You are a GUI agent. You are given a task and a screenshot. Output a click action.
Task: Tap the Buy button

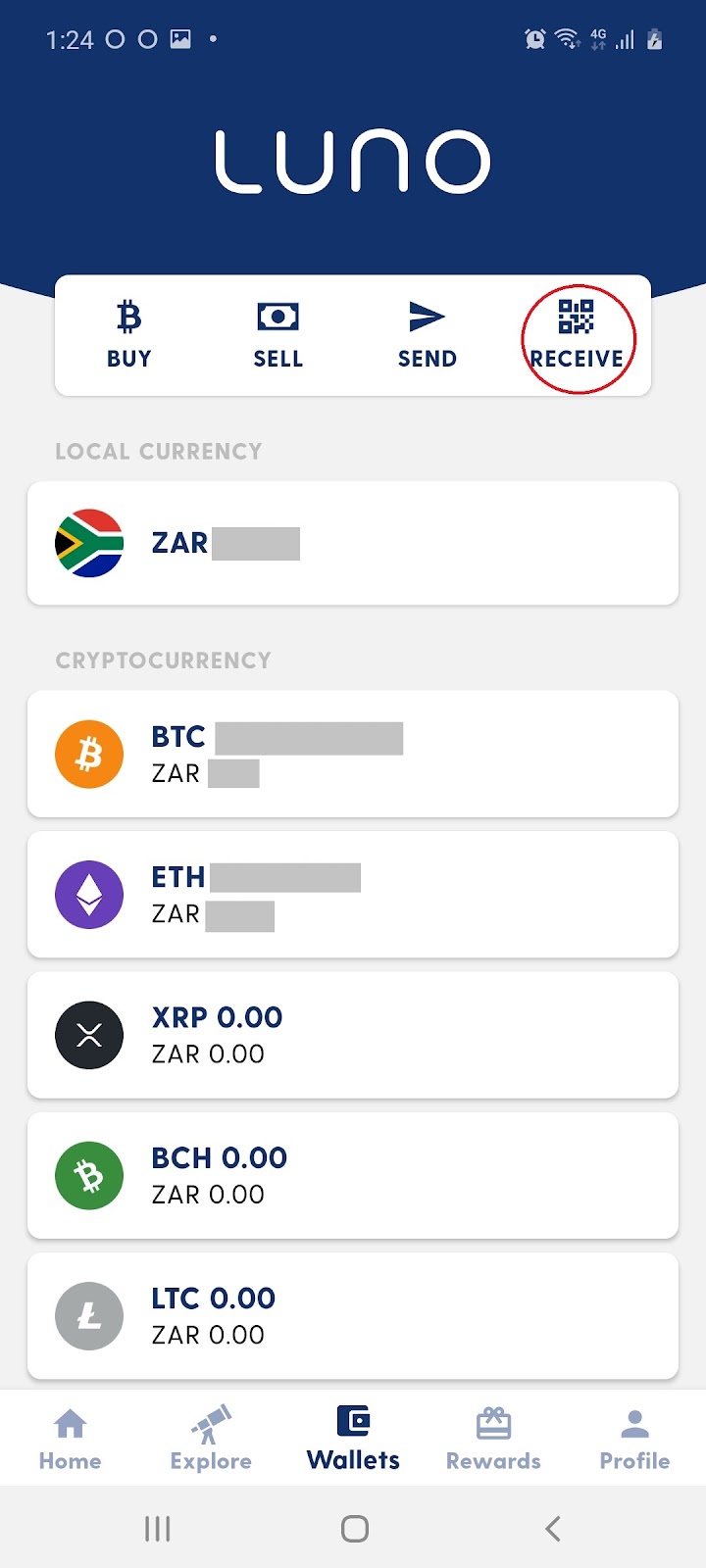pyautogui.click(x=129, y=335)
